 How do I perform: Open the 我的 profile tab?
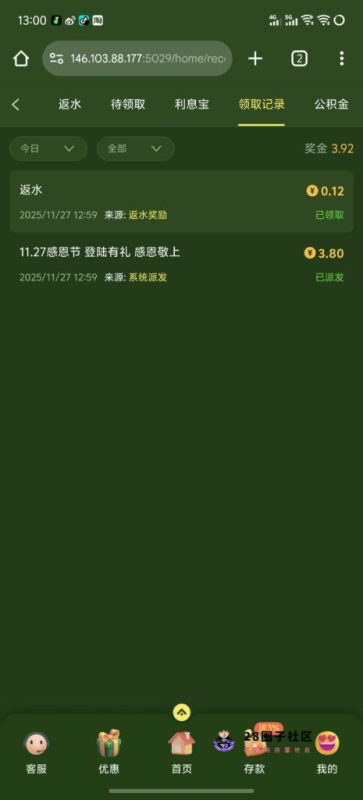(327, 753)
